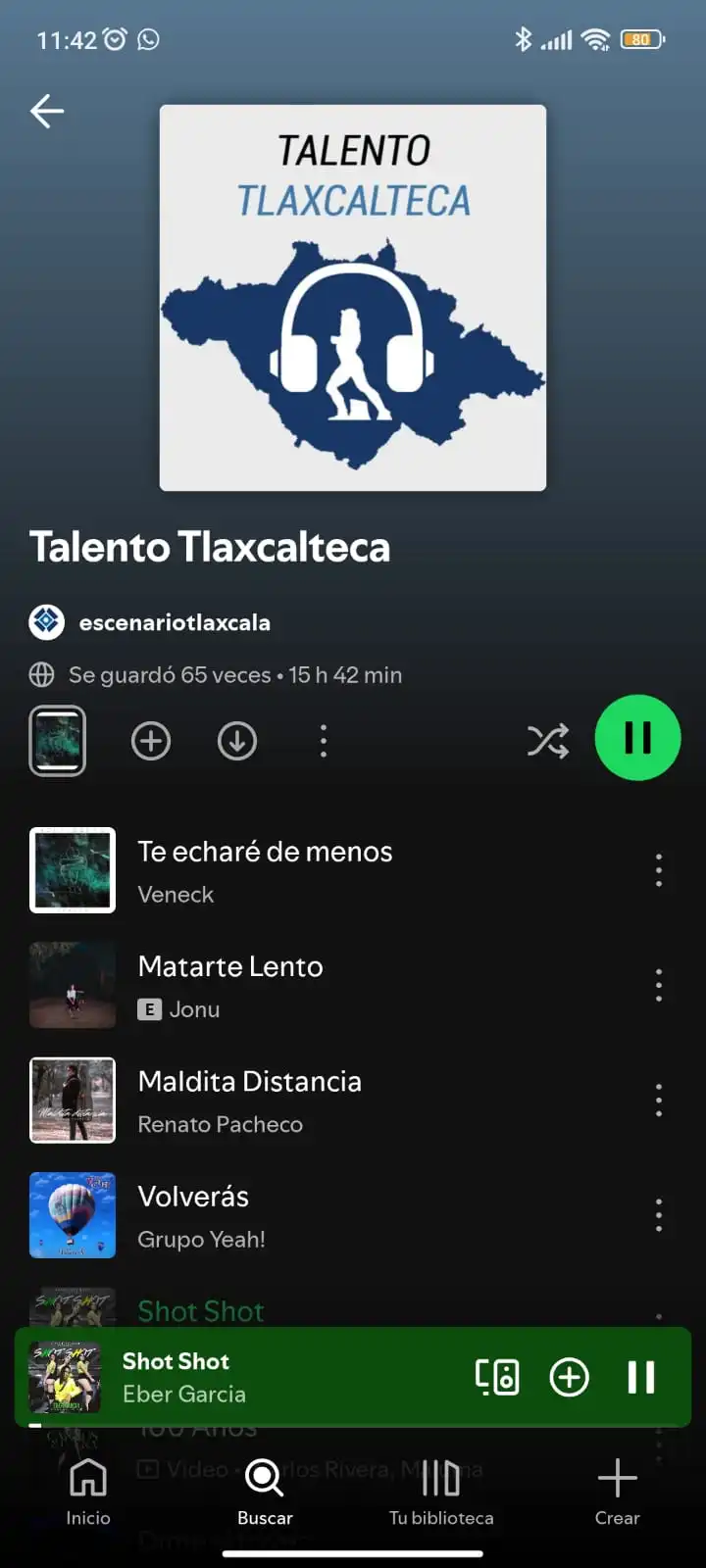Add Talento Tlaxcalteca to your library
Viewport: 706px width, 1568px height.
(150, 740)
